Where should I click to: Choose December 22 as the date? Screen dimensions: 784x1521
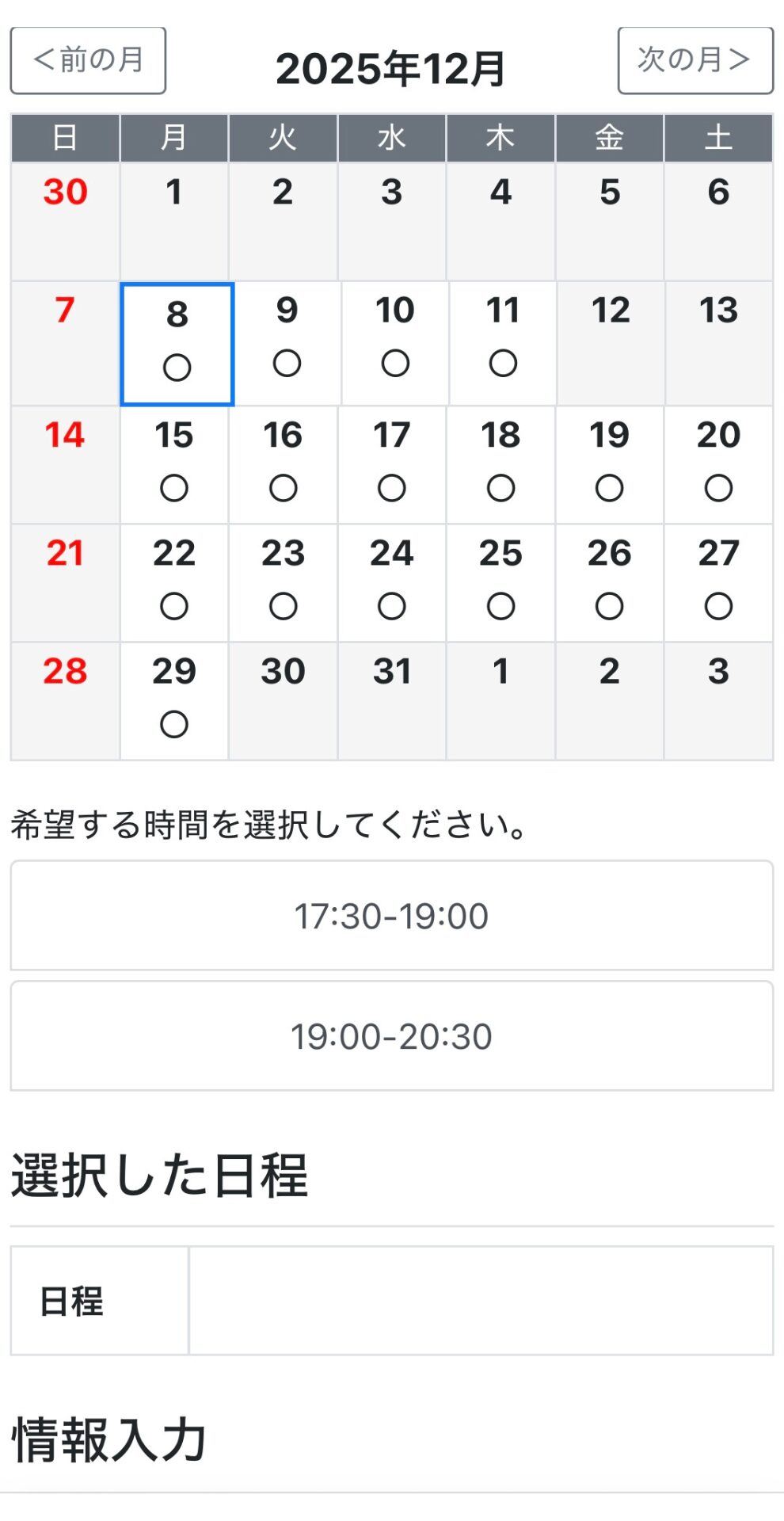pos(174,582)
